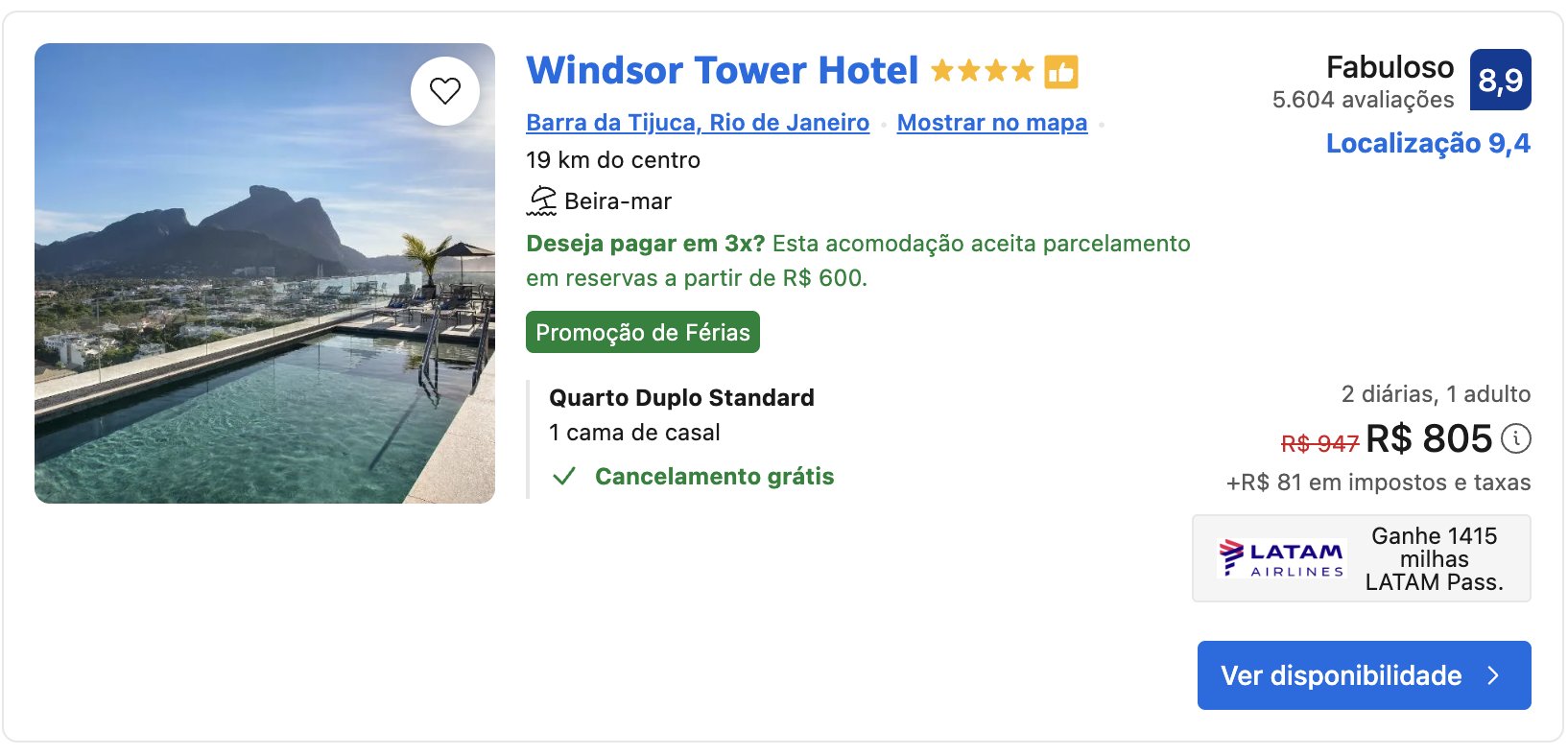Open the Windsor Tower Hotel title link

[x=722, y=71]
